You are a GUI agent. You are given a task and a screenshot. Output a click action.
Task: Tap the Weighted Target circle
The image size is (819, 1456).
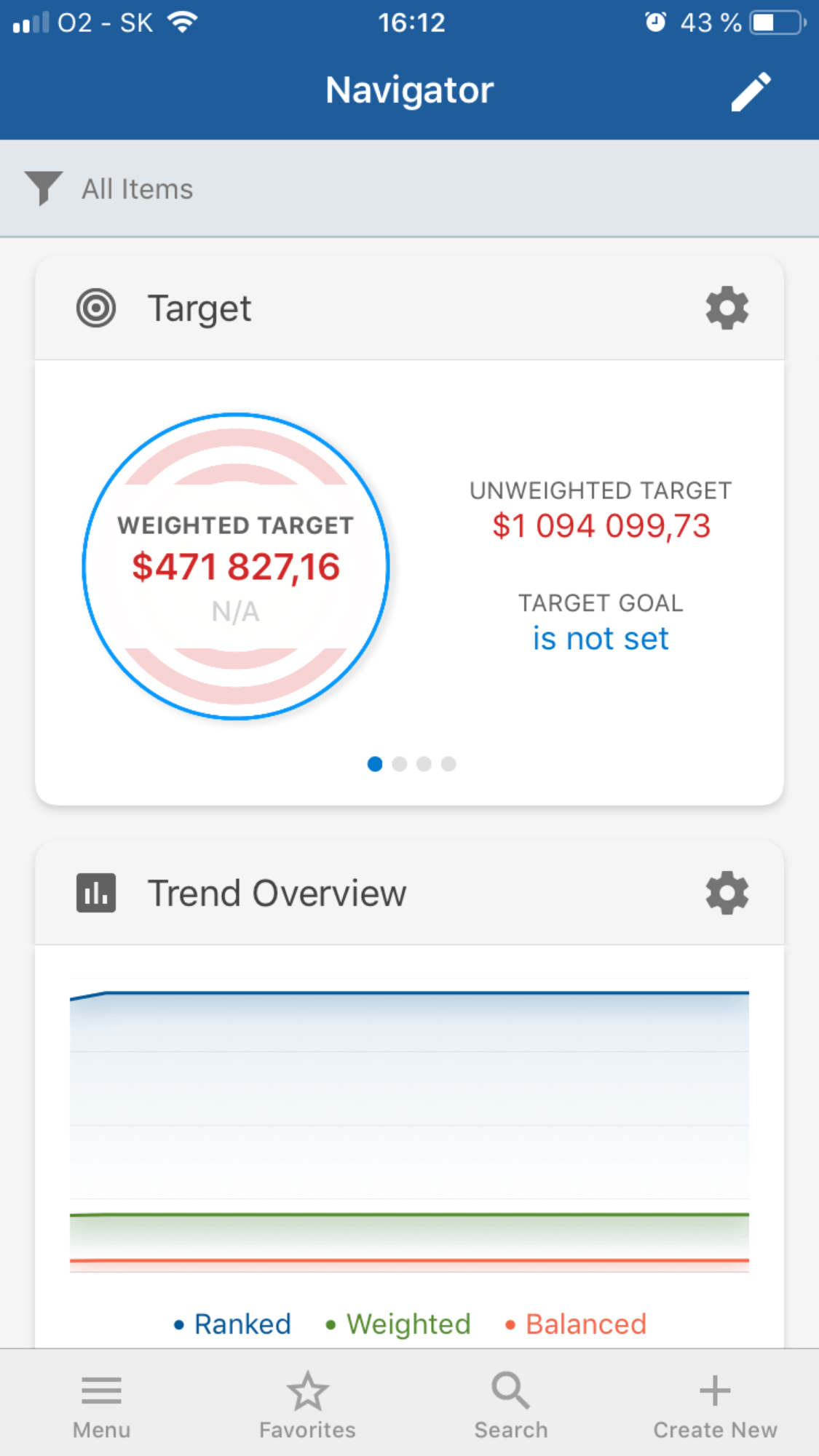pyautogui.click(x=236, y=566)
